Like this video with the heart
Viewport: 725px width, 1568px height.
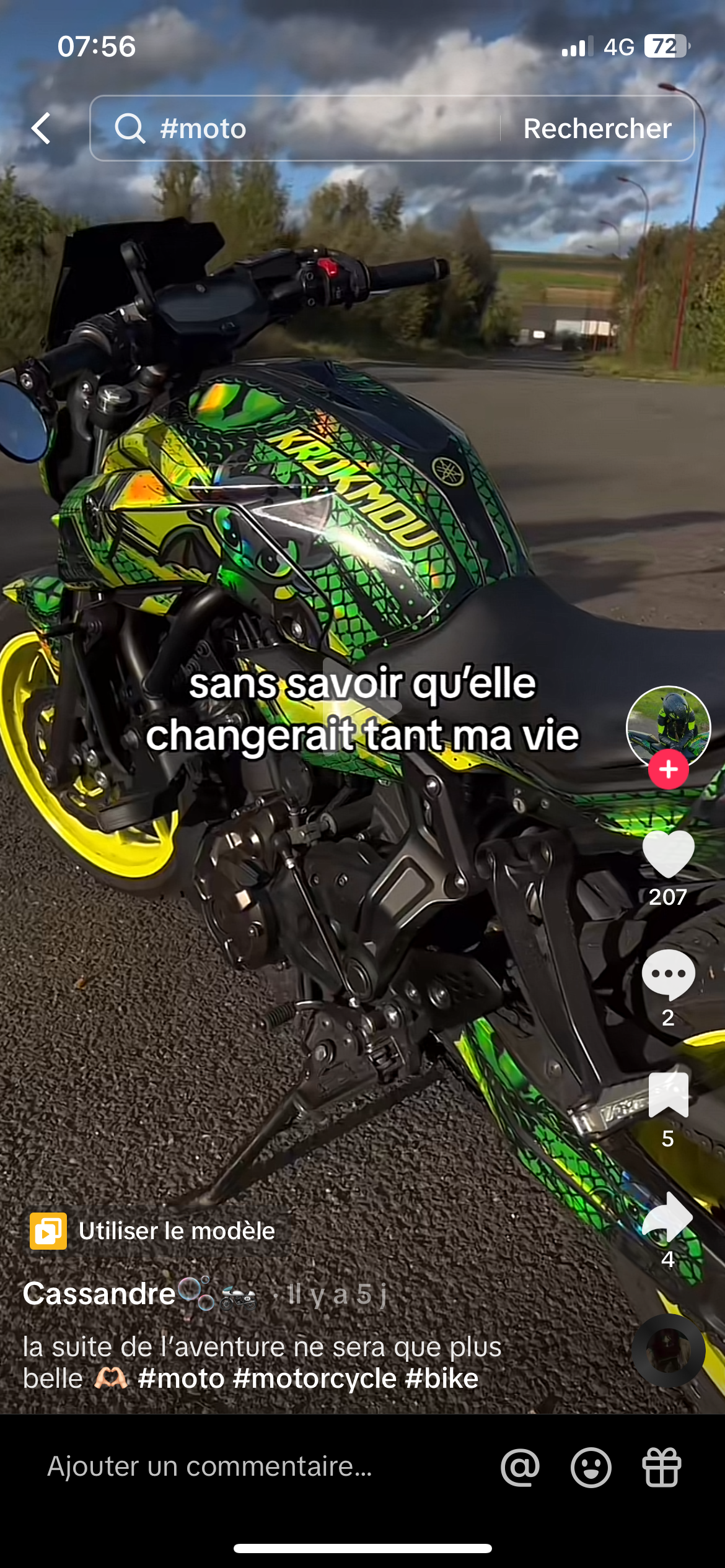pyautogui.click(x=668, y=854)
